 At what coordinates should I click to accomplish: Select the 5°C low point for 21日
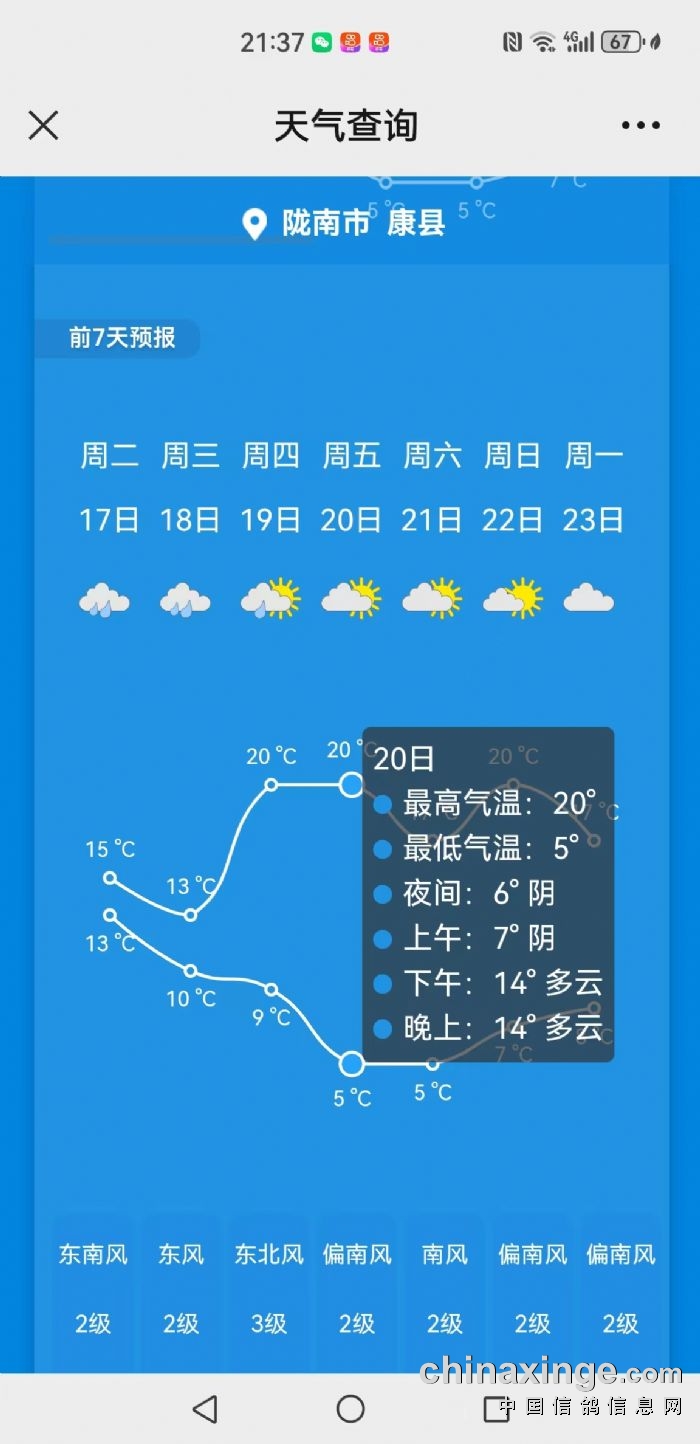coord(433,1063)
